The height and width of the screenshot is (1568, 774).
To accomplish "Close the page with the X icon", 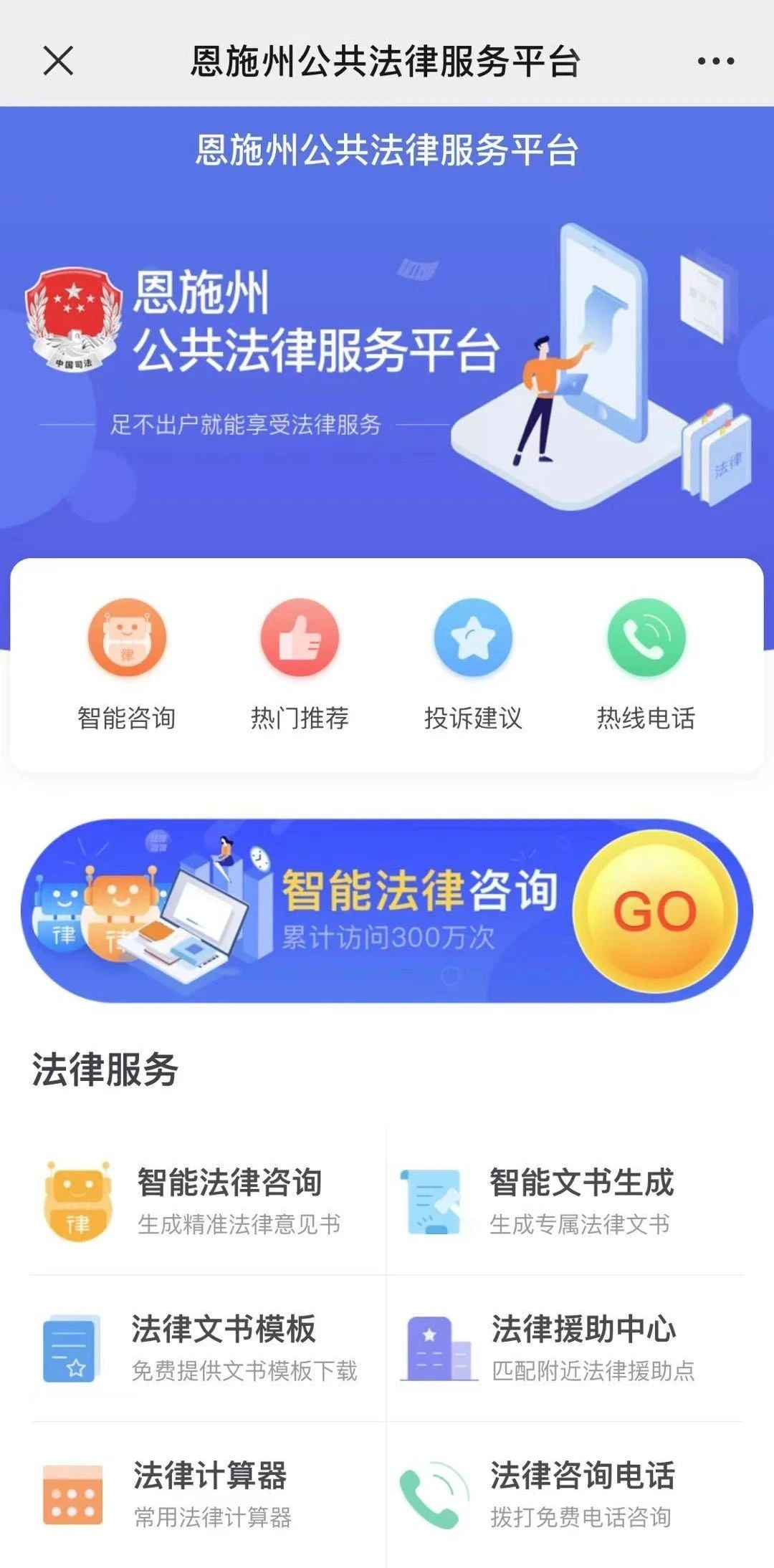I will pyautogui.click(x=58, y=60).
